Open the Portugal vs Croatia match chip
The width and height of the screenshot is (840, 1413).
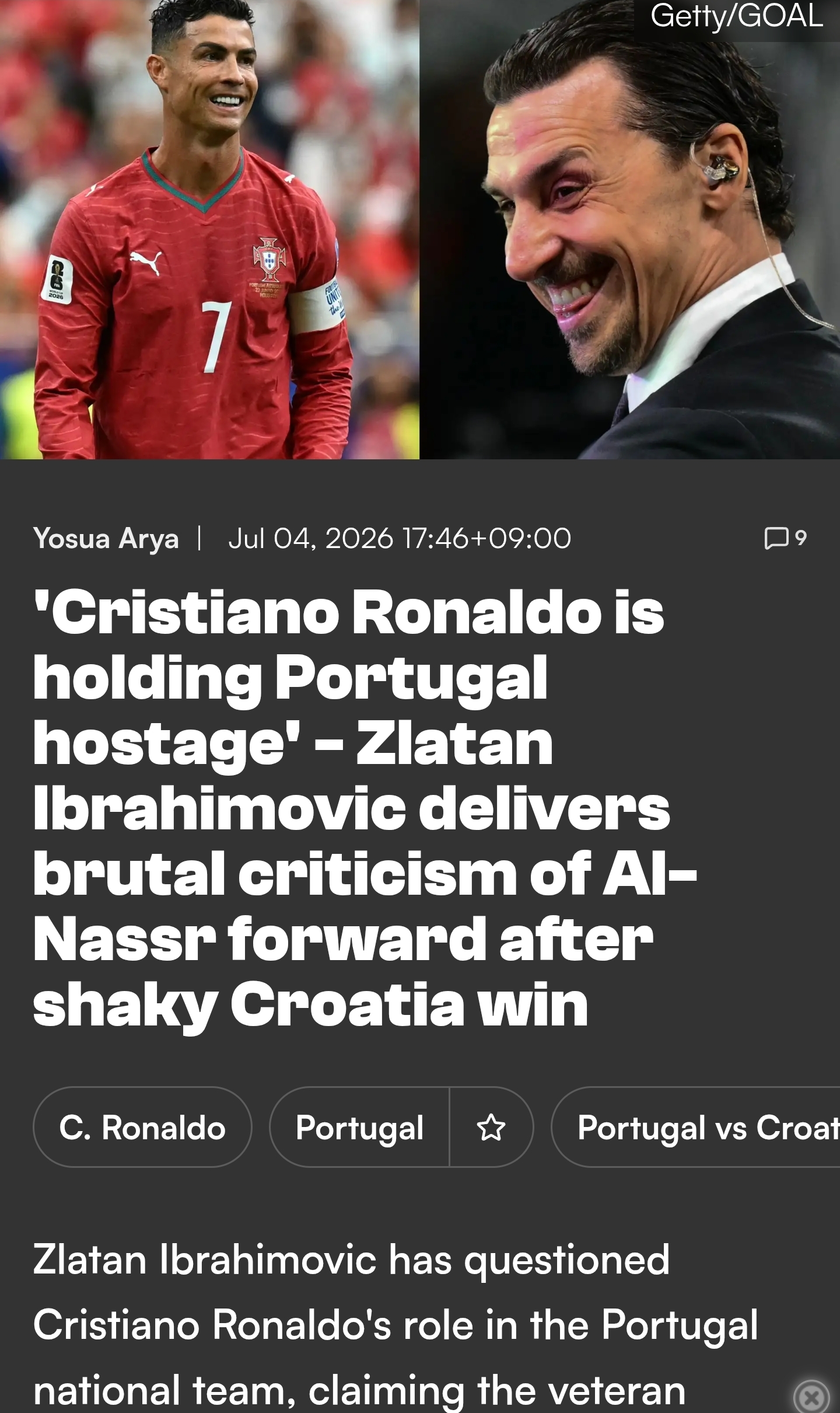point(696,1127)
